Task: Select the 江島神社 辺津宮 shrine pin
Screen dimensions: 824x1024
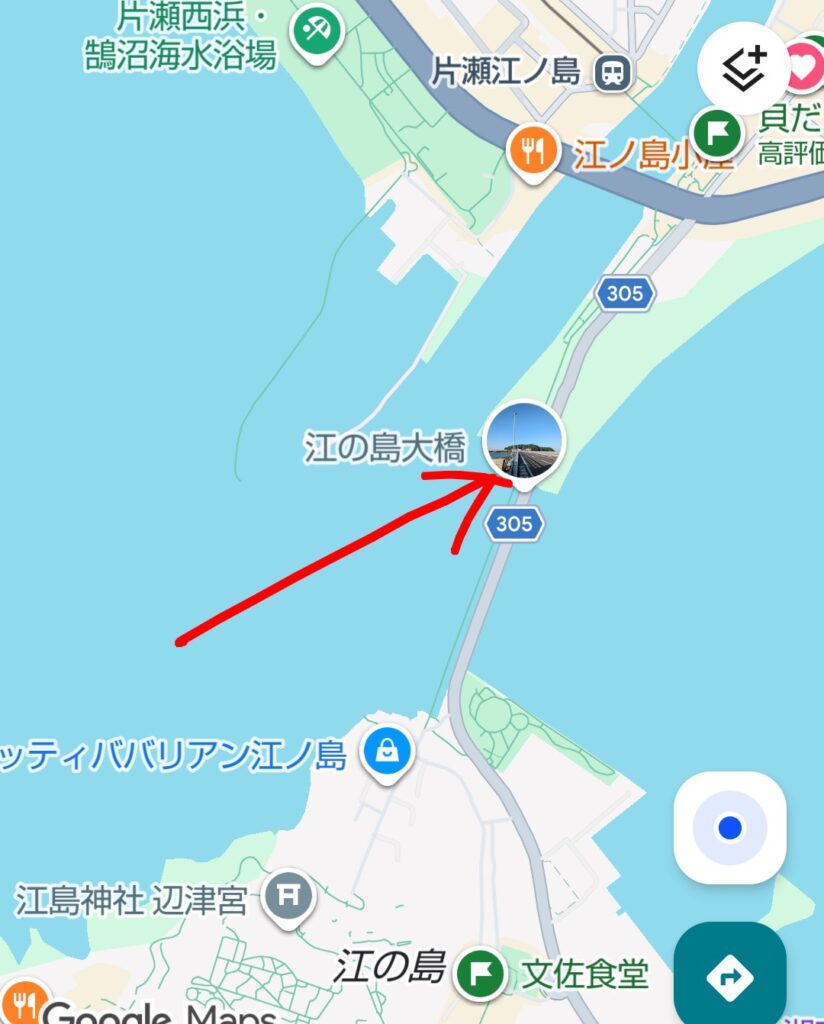Action: click(288, 898)
